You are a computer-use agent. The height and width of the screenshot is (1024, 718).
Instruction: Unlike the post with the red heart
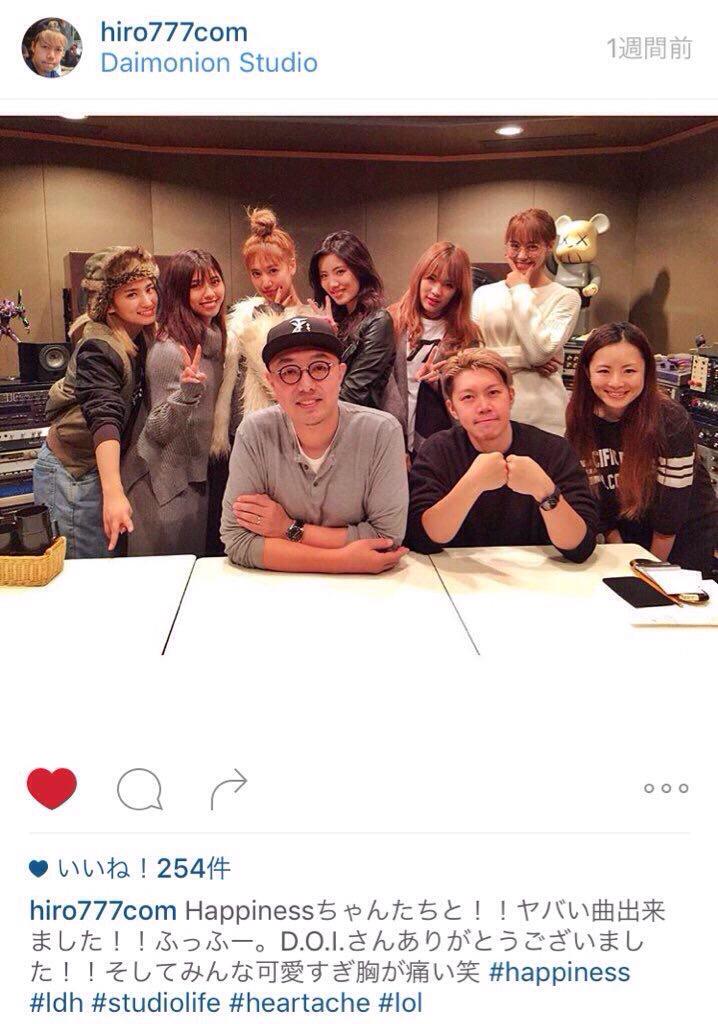[52, 788]
